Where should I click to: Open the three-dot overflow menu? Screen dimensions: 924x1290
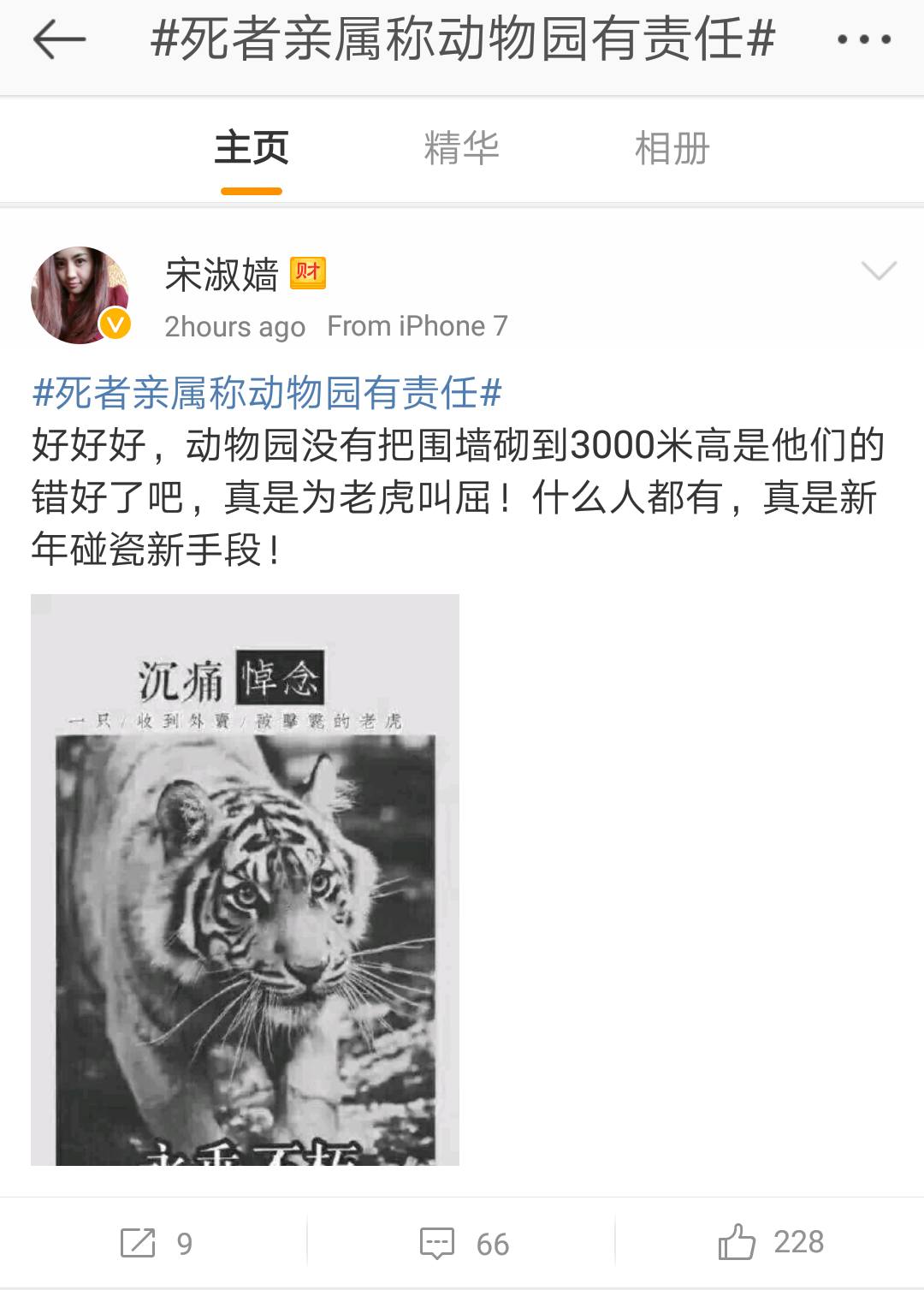tap(863, 39)
